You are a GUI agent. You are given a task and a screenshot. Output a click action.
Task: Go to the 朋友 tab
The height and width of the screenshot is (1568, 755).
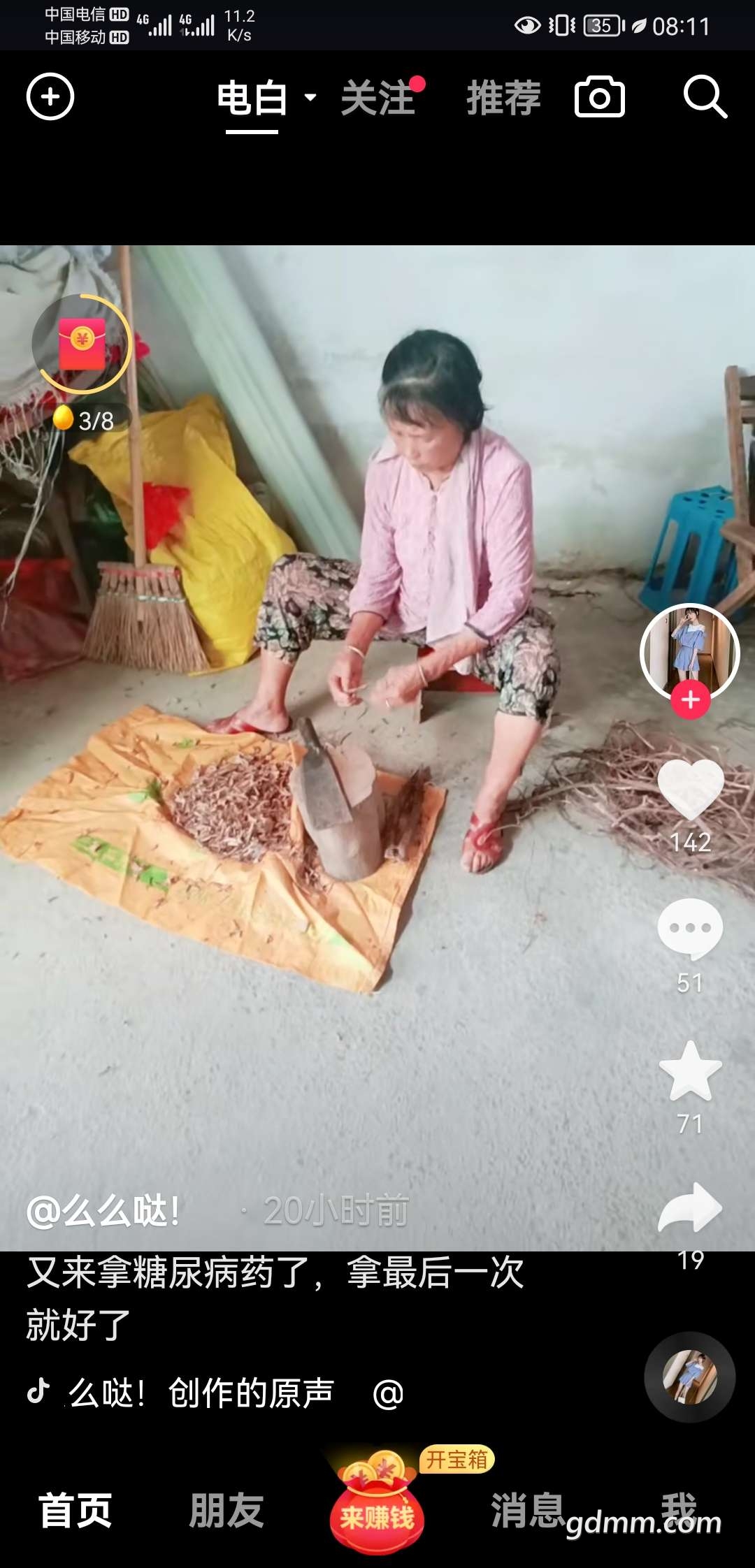(x=226, y=1511)
